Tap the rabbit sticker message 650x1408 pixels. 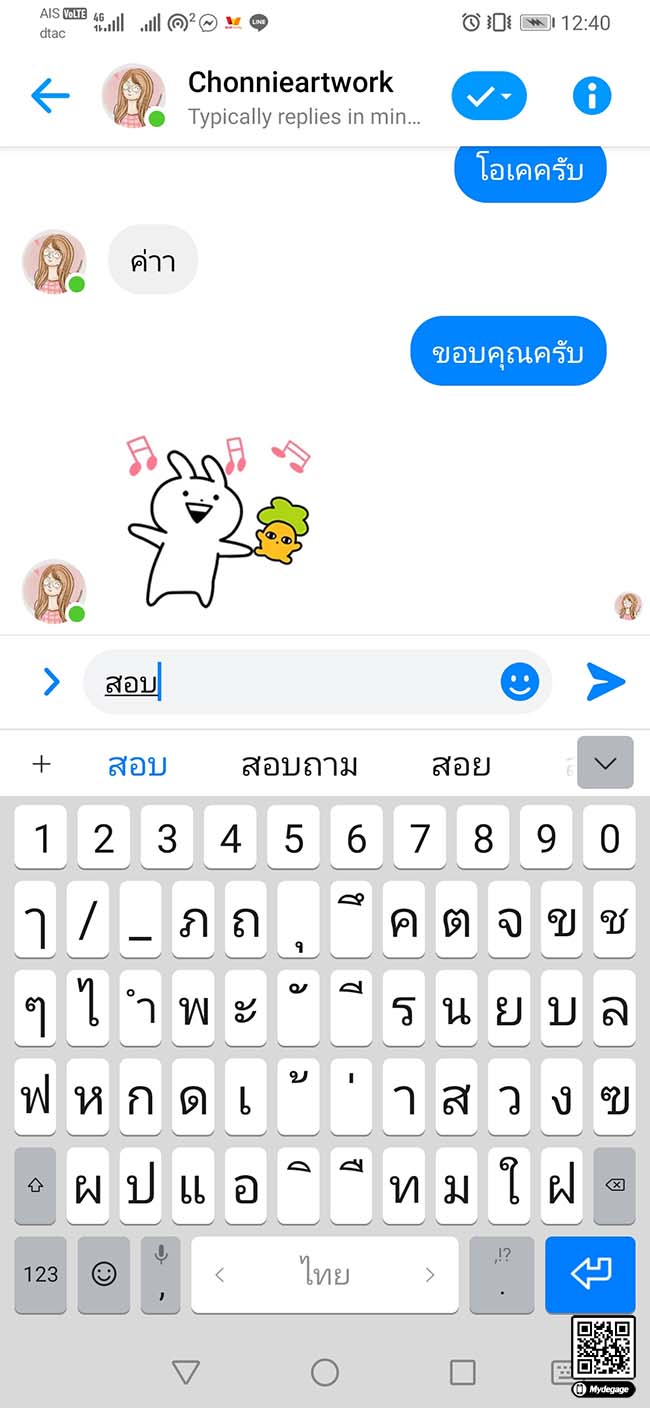tap(217, 522)
